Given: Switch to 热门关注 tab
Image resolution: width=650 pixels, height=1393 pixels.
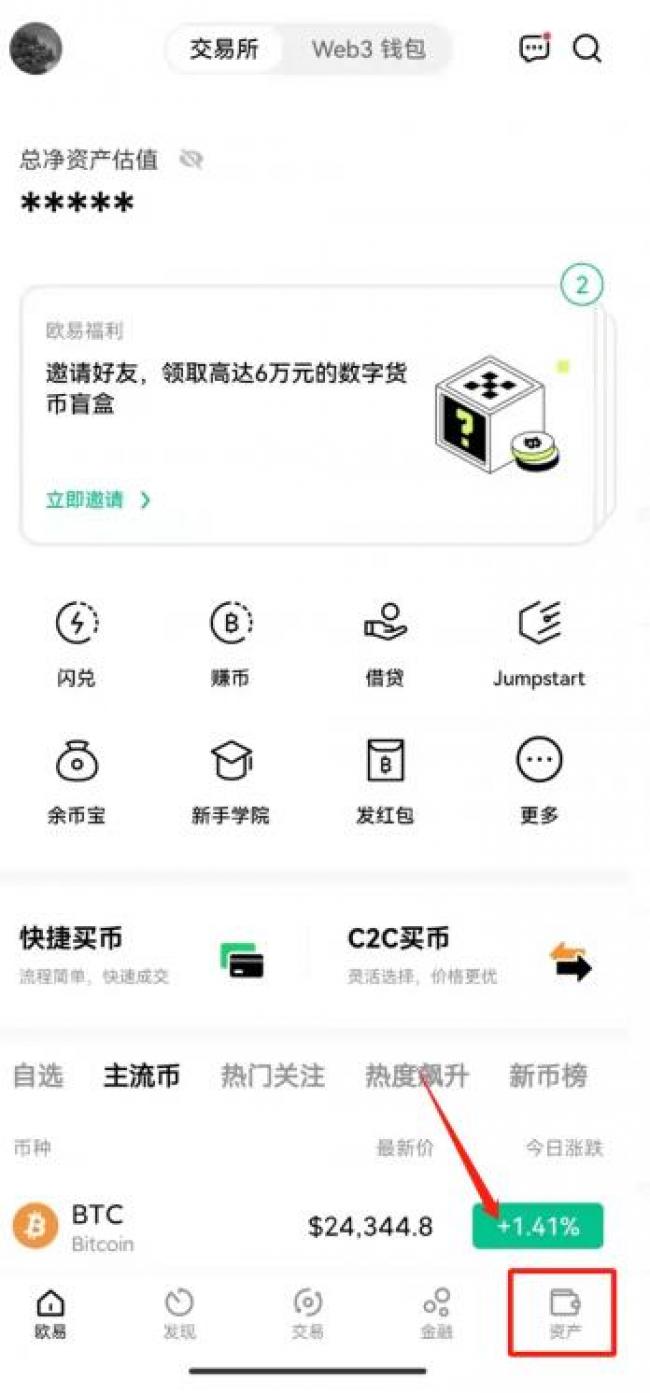Looking at the screenshot, I should [x=272, y=1076].
